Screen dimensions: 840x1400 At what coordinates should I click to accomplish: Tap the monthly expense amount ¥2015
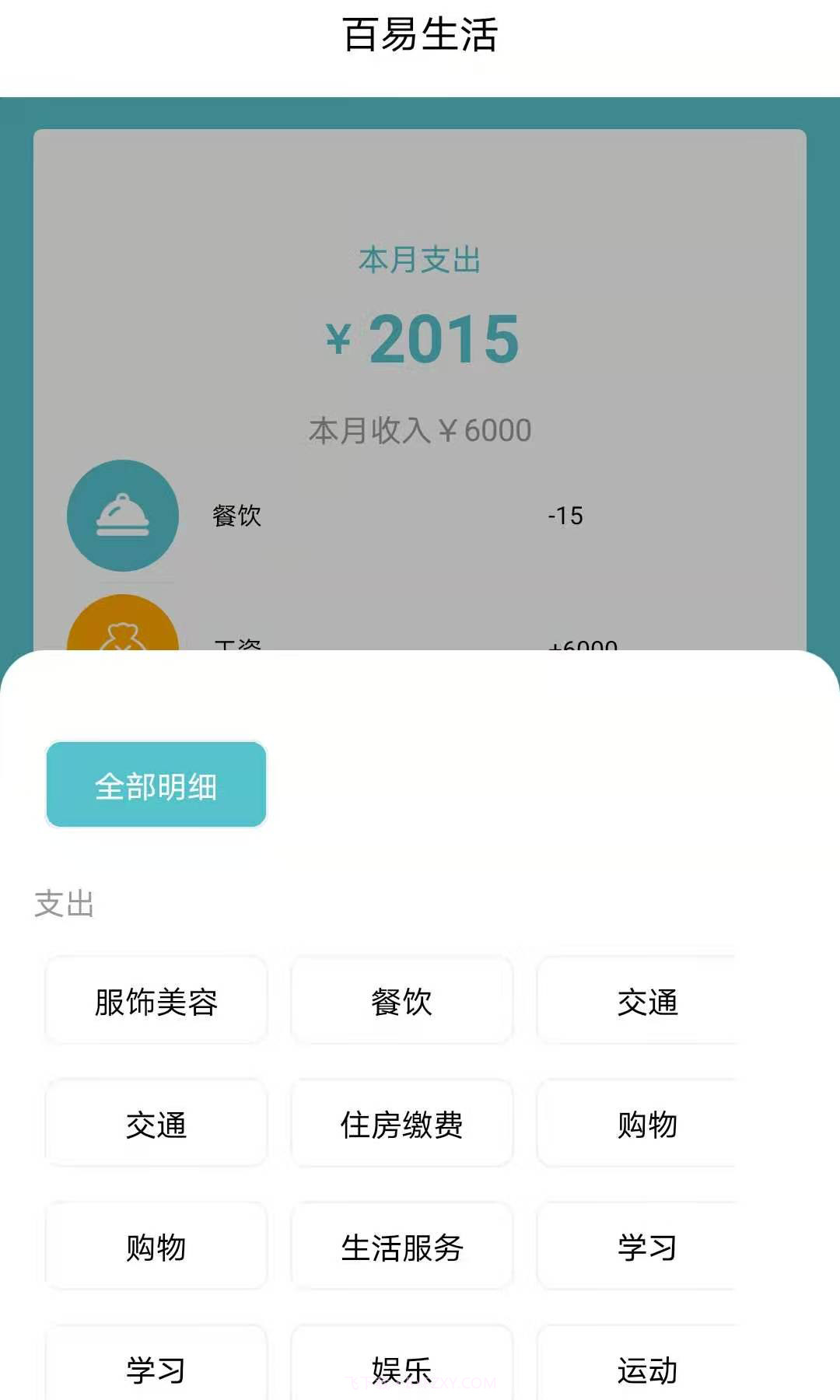[420, 338]
